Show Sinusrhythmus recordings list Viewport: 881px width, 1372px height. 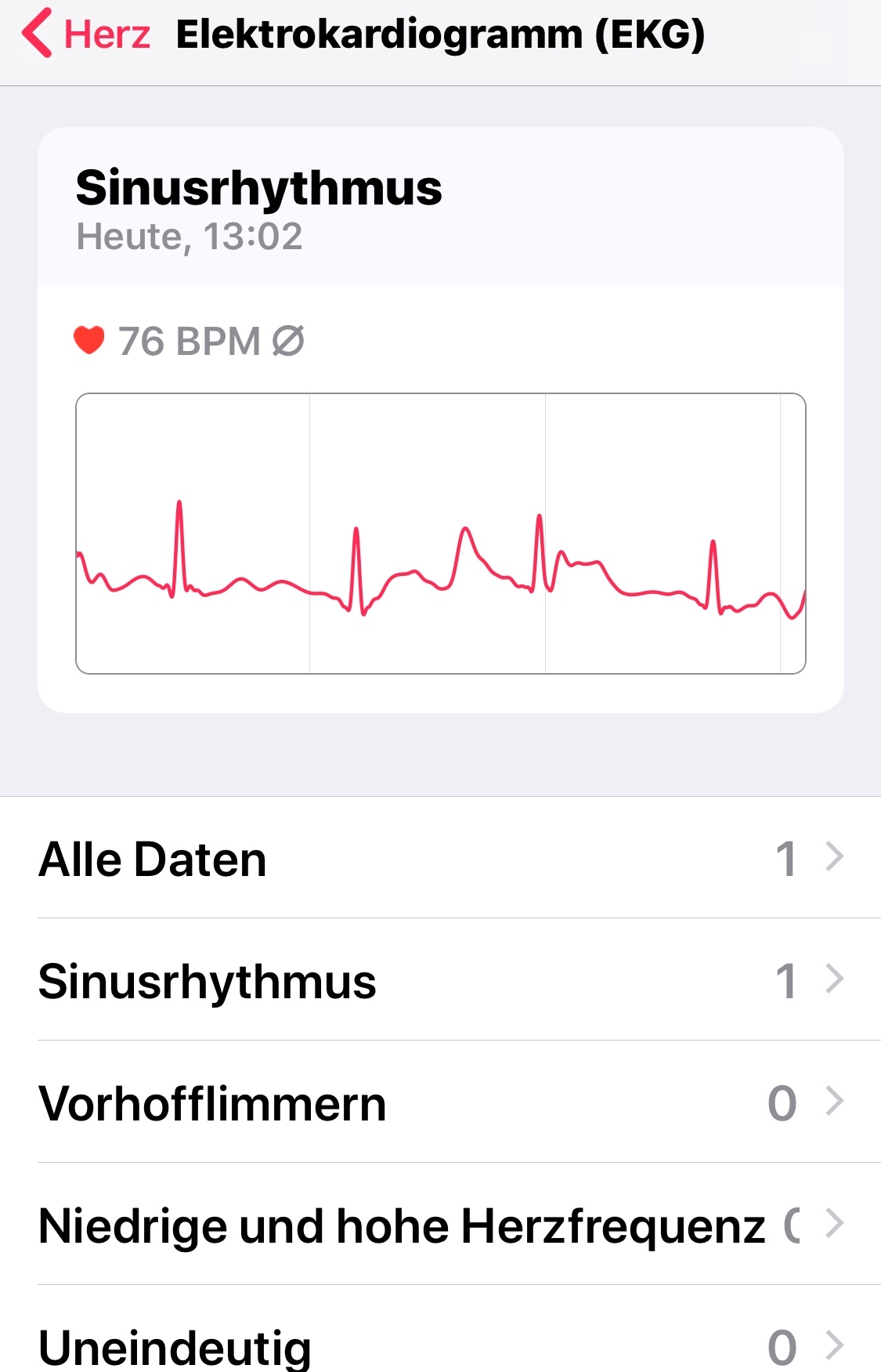[x=440, y=981]
